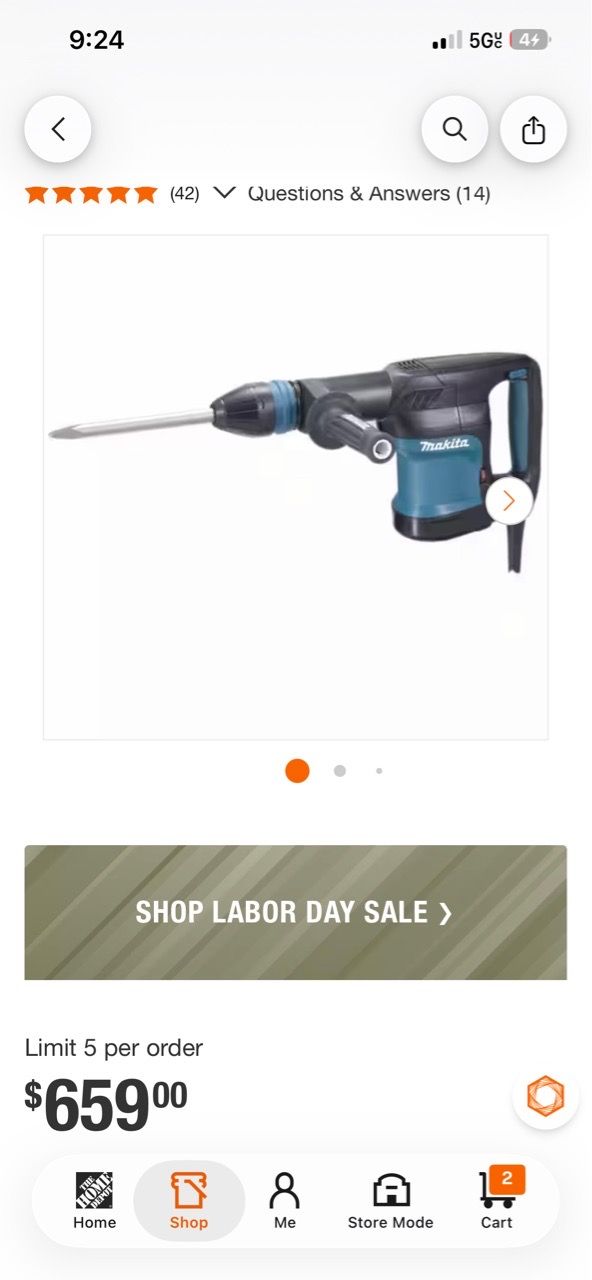The height and width of the screenshot is (1280, 592).
Task: Open the Me profile tab
Action: (x=285, y=1201)
